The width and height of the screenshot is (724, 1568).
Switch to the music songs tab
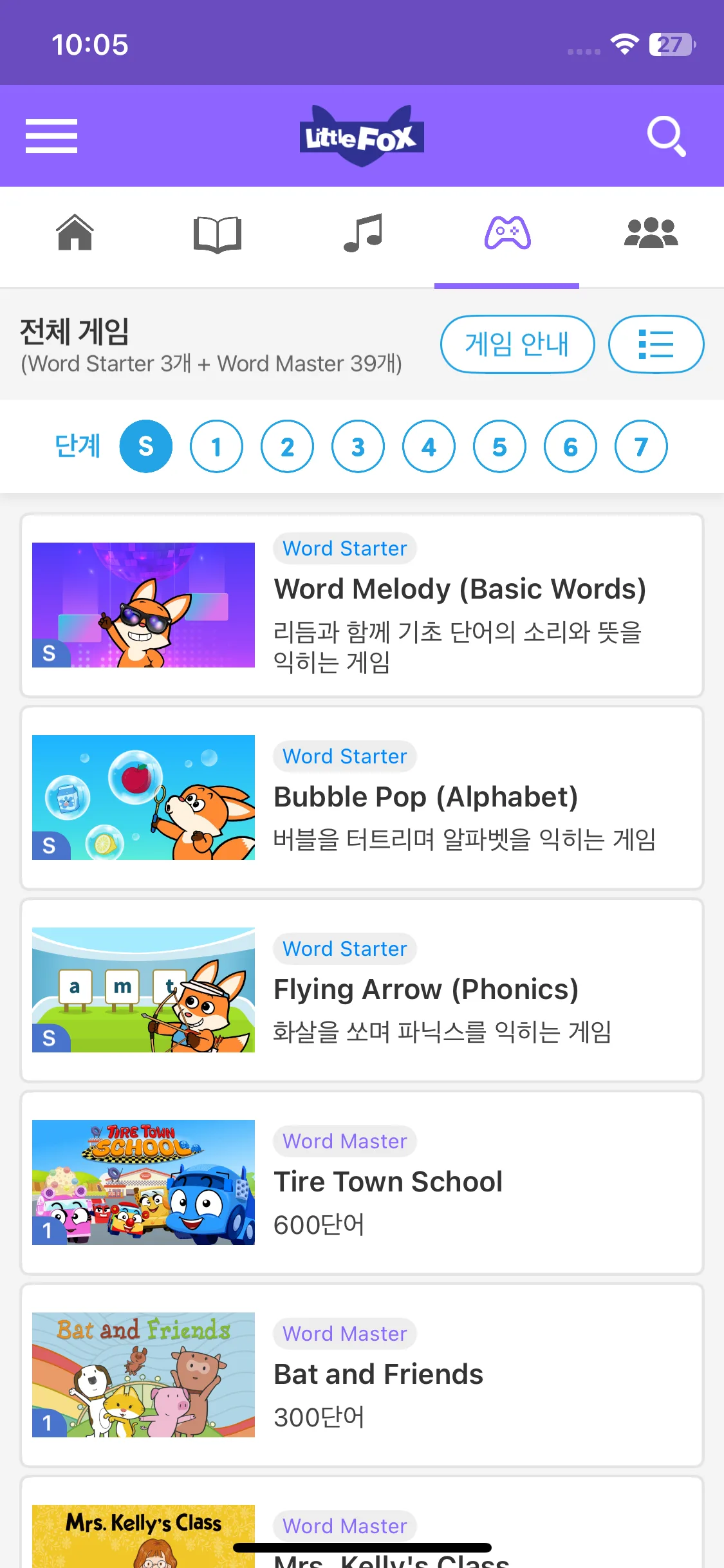[363, 233]
